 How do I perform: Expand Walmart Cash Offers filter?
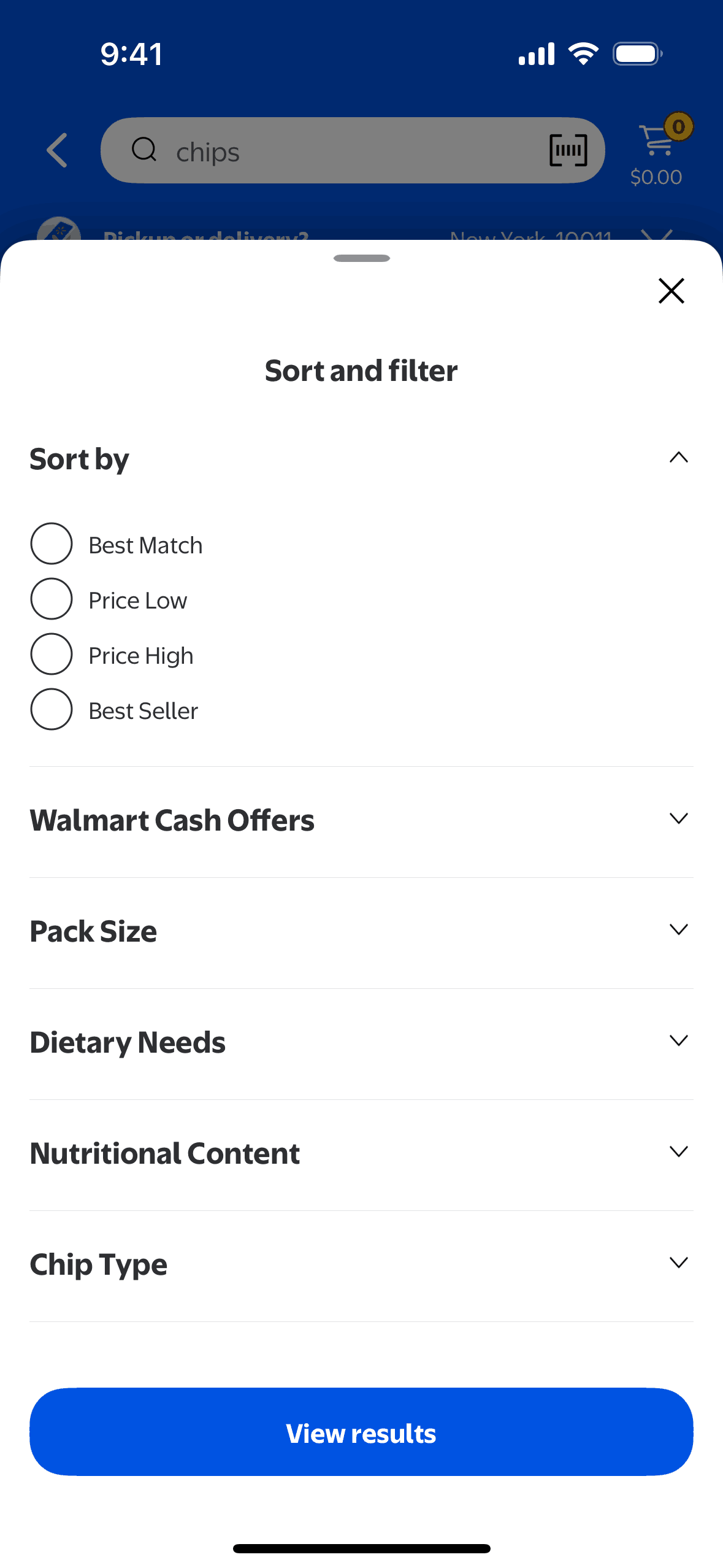(678, 819)
